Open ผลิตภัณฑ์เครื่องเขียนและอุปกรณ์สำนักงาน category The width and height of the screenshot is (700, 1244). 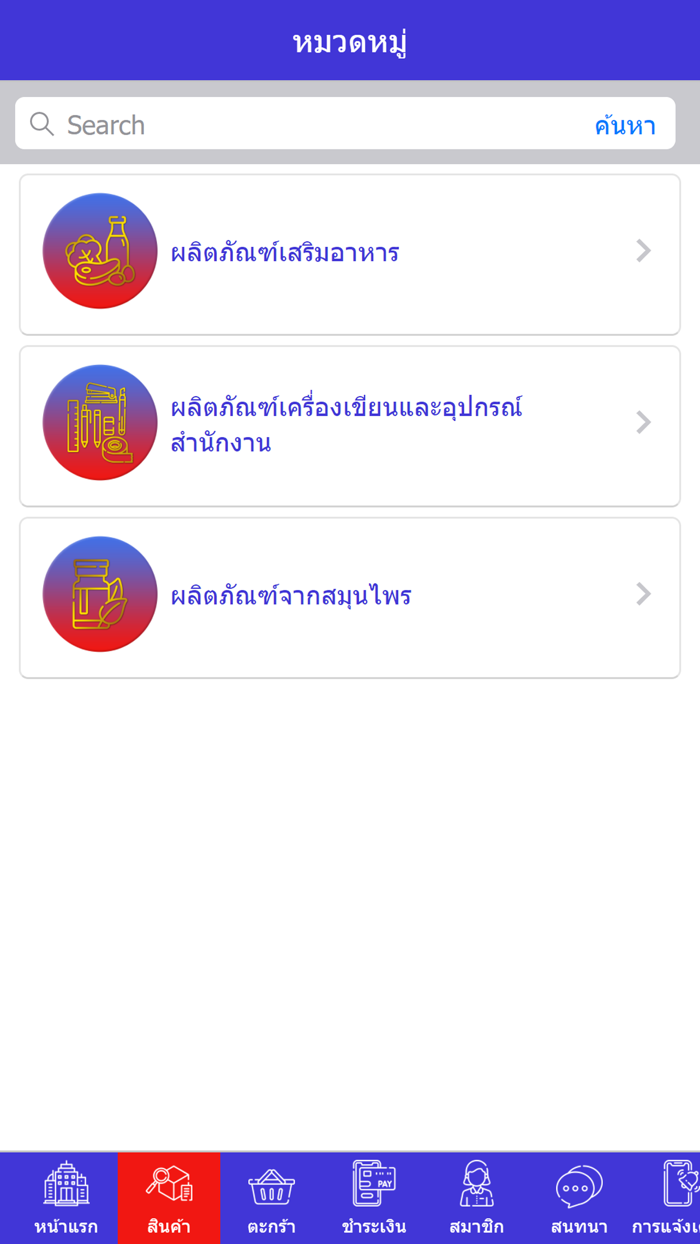pyautogui.click(x=350, y=426)
